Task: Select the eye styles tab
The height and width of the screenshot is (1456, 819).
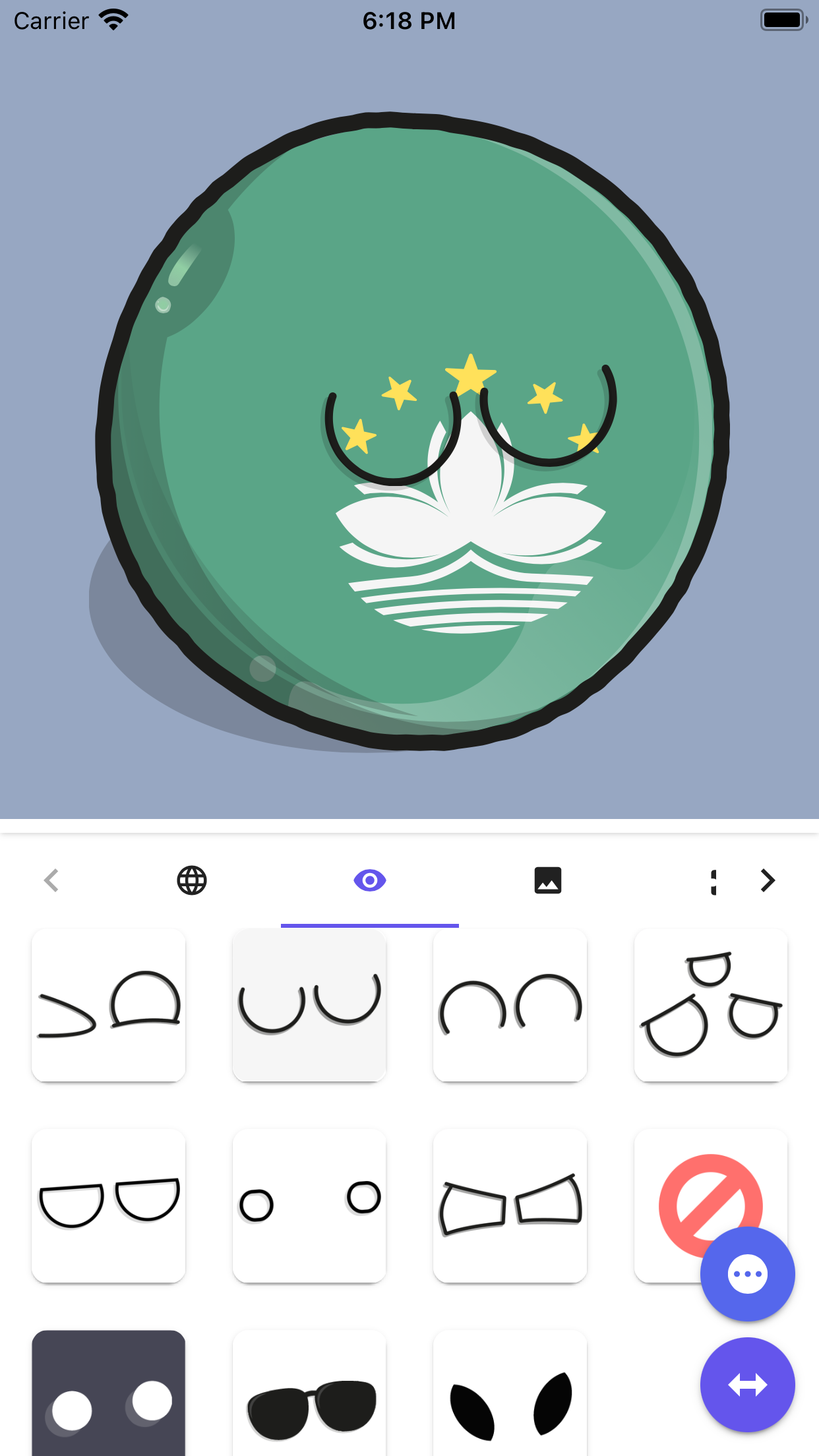Action: click(x=369, y=880)
